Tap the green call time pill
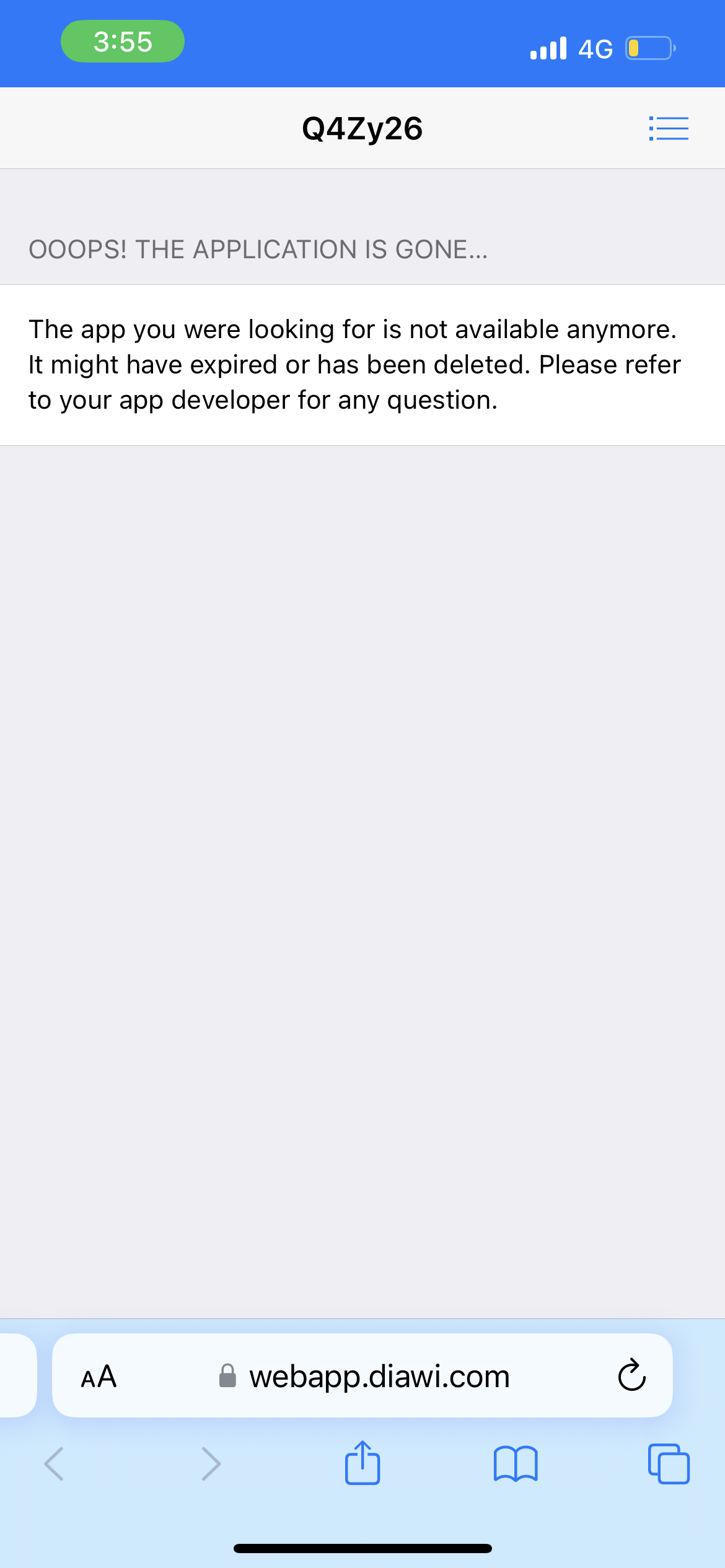The image size is (725, 1568). click(x=123, y=41)
